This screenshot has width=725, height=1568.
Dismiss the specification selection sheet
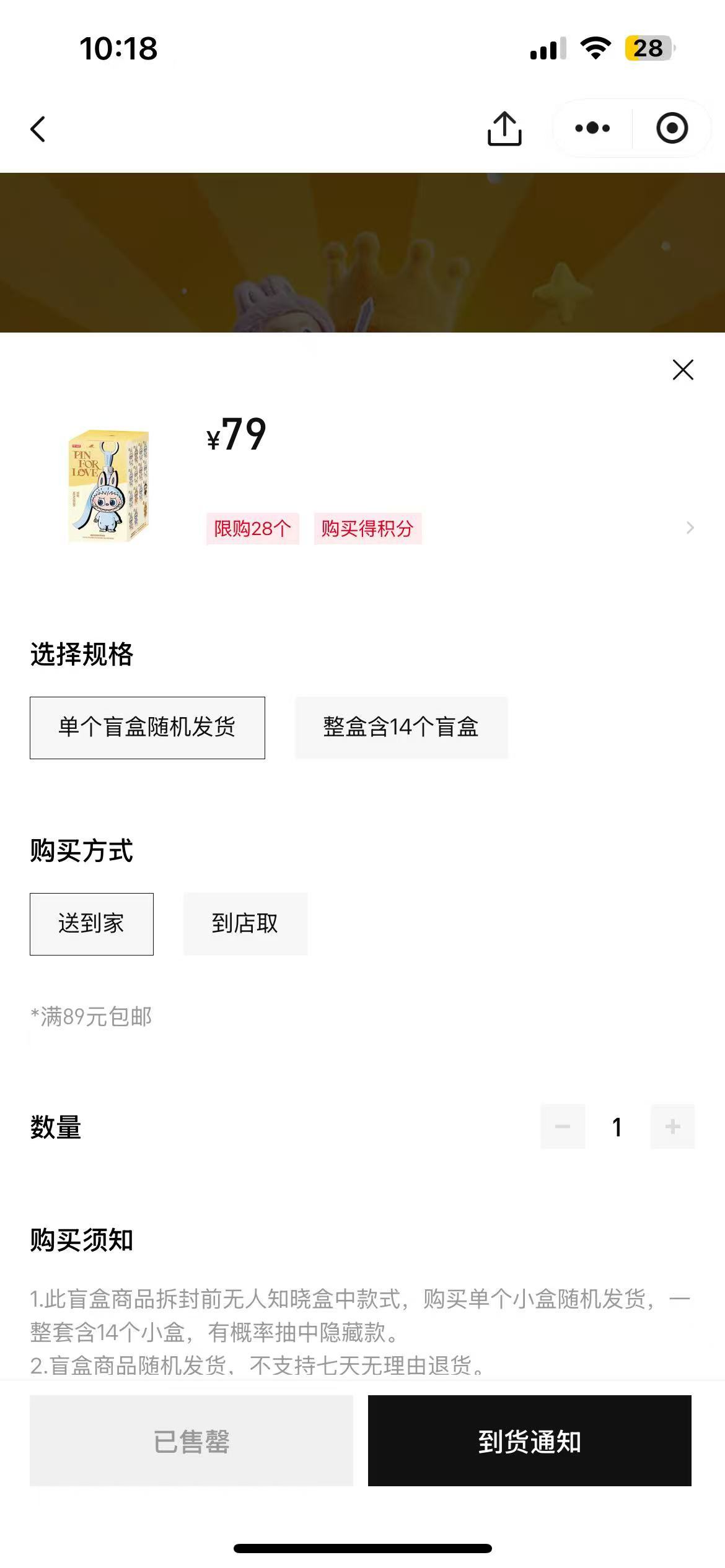pyautogui.click(x=683, y=370)
